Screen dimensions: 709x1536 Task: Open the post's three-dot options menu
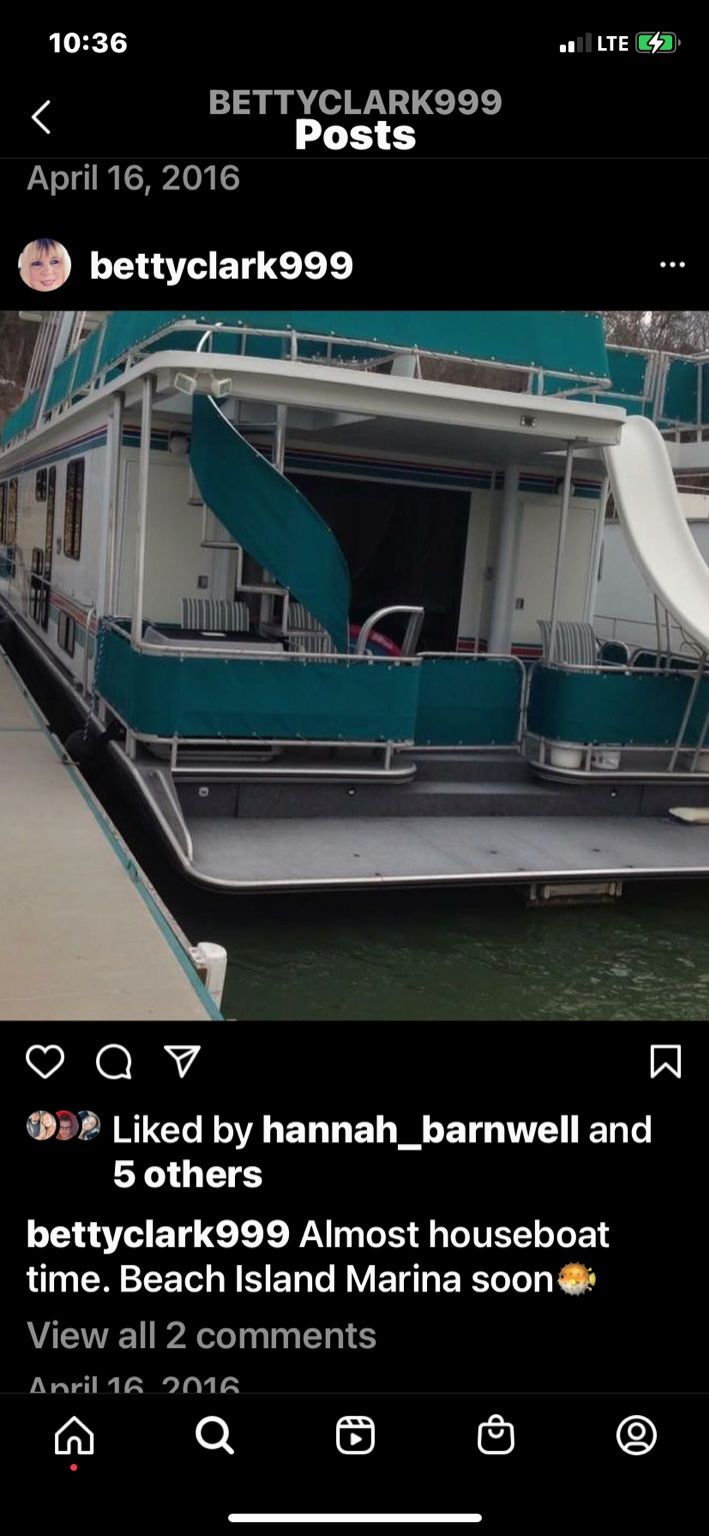672,265
